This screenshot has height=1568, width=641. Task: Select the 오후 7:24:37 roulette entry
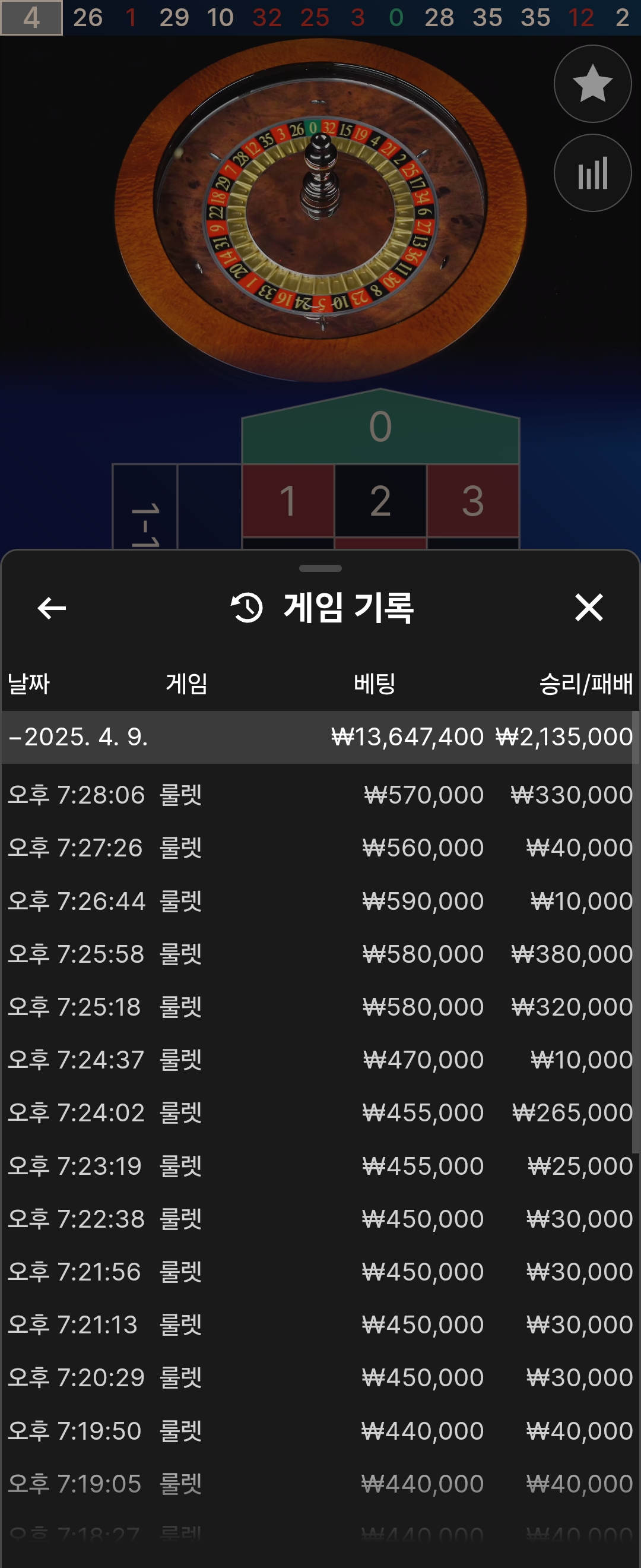pyautogui.click(x=320, y=1060)
